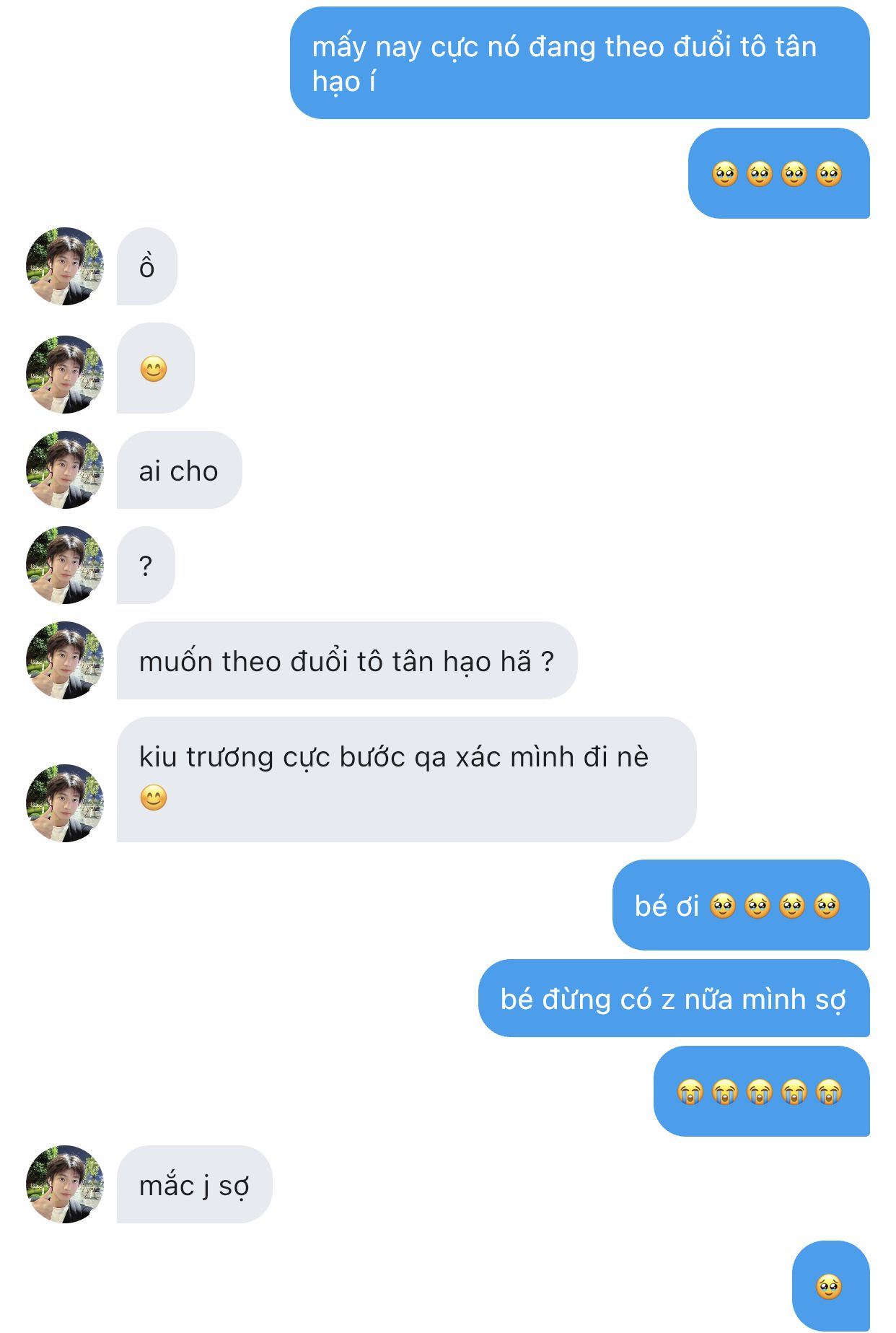Open avatar beside "muốn theo đuổi tô tân hạo hã ?"

pyautogui.click(x=65, y=660)
